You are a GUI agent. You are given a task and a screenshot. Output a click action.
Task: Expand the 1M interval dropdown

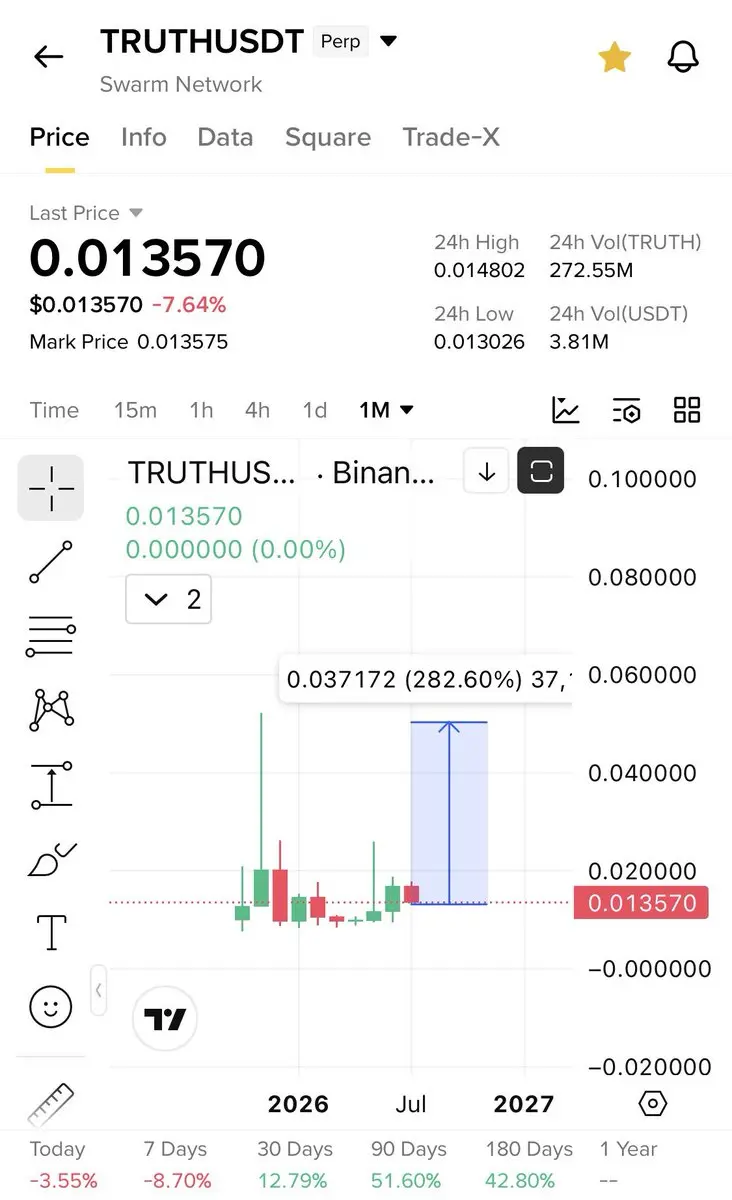pyautogui.click(x=387, y=410)
